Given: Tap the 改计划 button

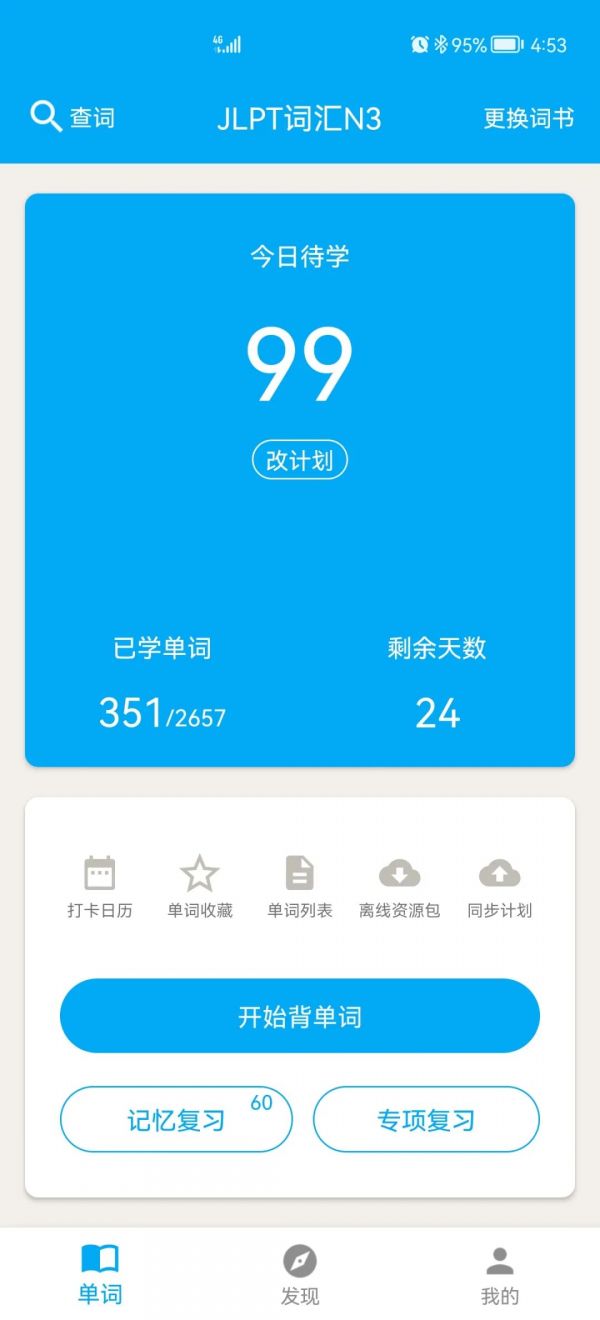Looking at the screenshot, I should 299,460.
